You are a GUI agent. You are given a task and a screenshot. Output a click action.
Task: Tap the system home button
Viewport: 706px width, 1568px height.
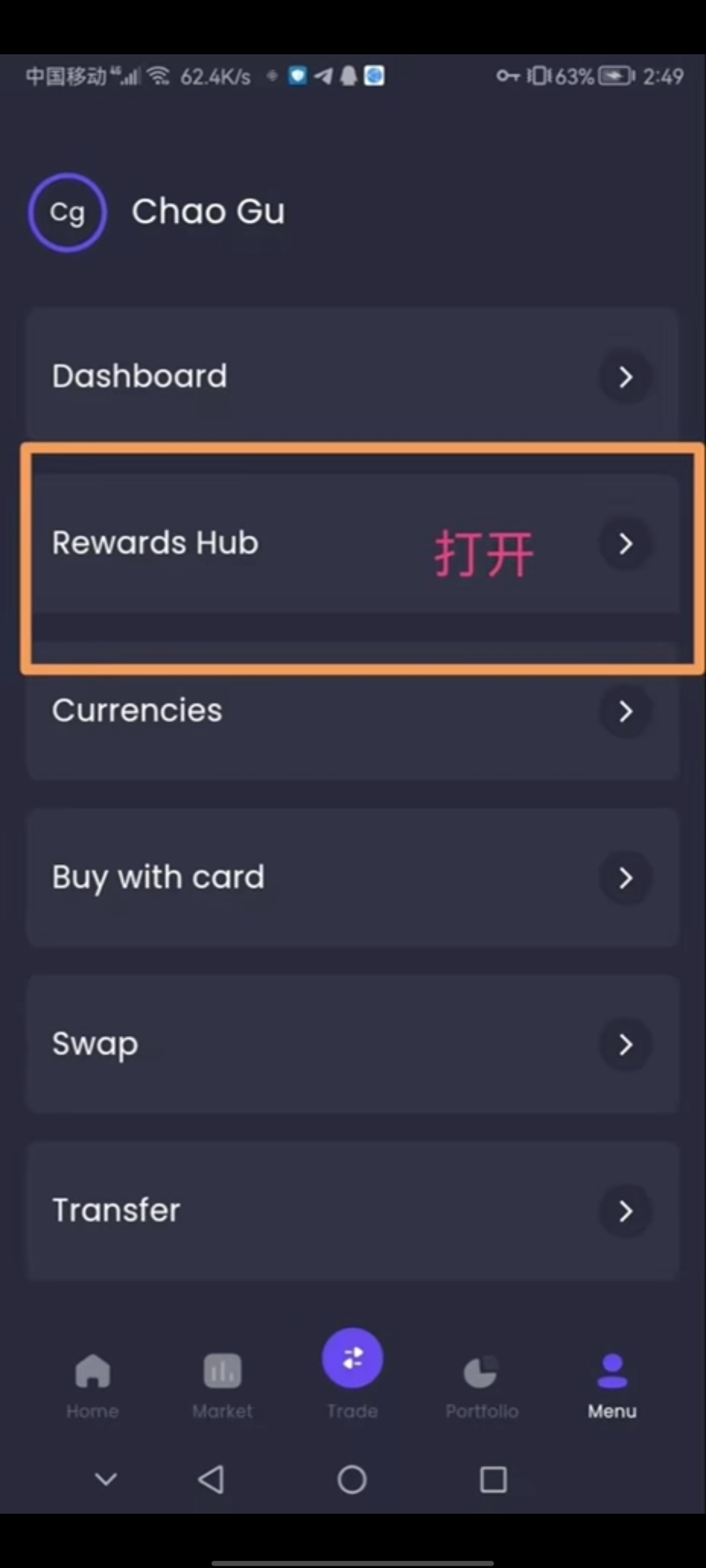pyautogui.click(x=352, y=1479)
